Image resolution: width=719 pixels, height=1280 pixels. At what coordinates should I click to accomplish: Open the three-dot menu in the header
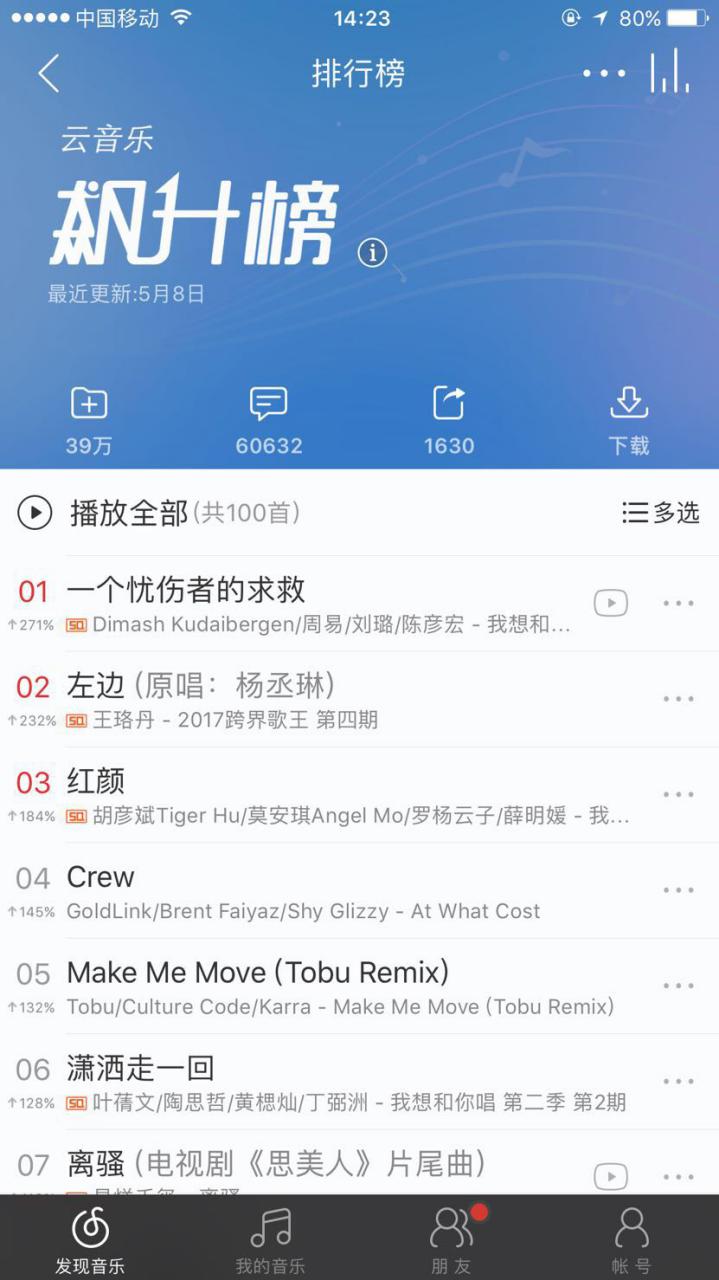[604, 74]
